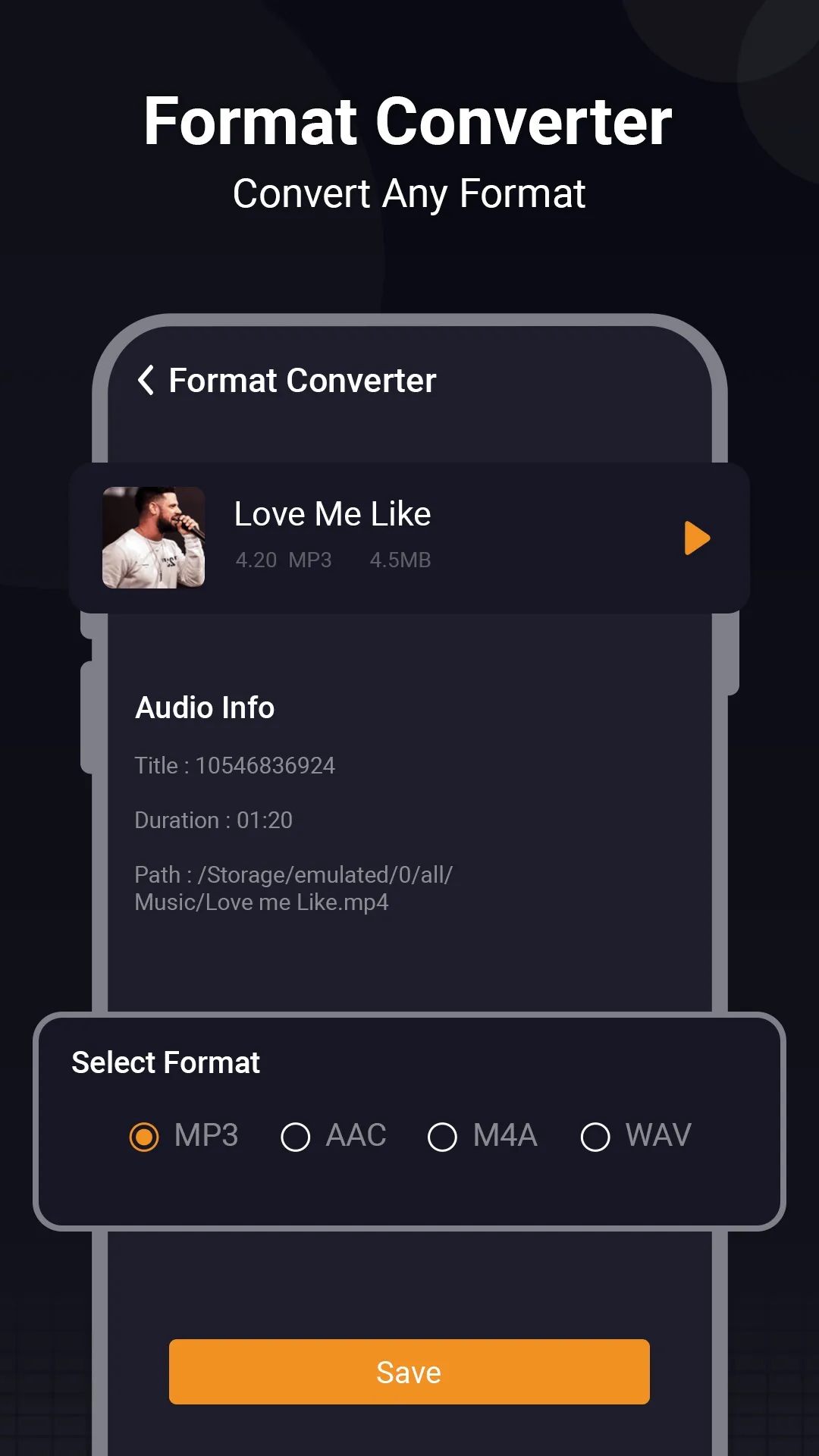Expand the Select Format section

coord(165,1062)
